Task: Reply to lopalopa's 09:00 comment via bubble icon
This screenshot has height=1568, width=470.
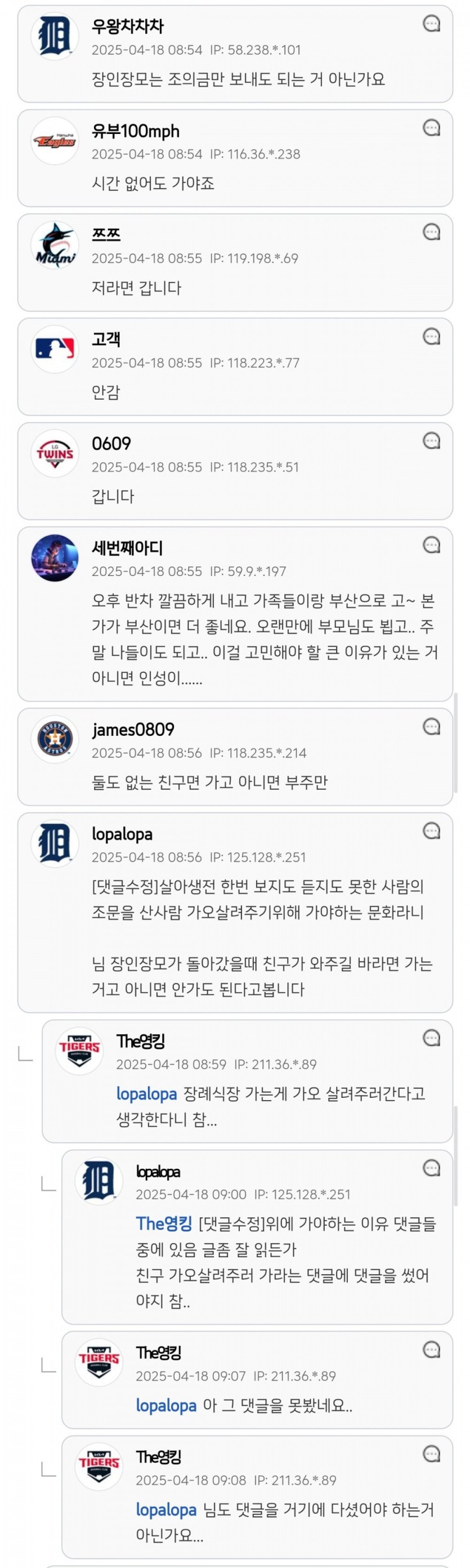Action: click(x=431, y=1168)
